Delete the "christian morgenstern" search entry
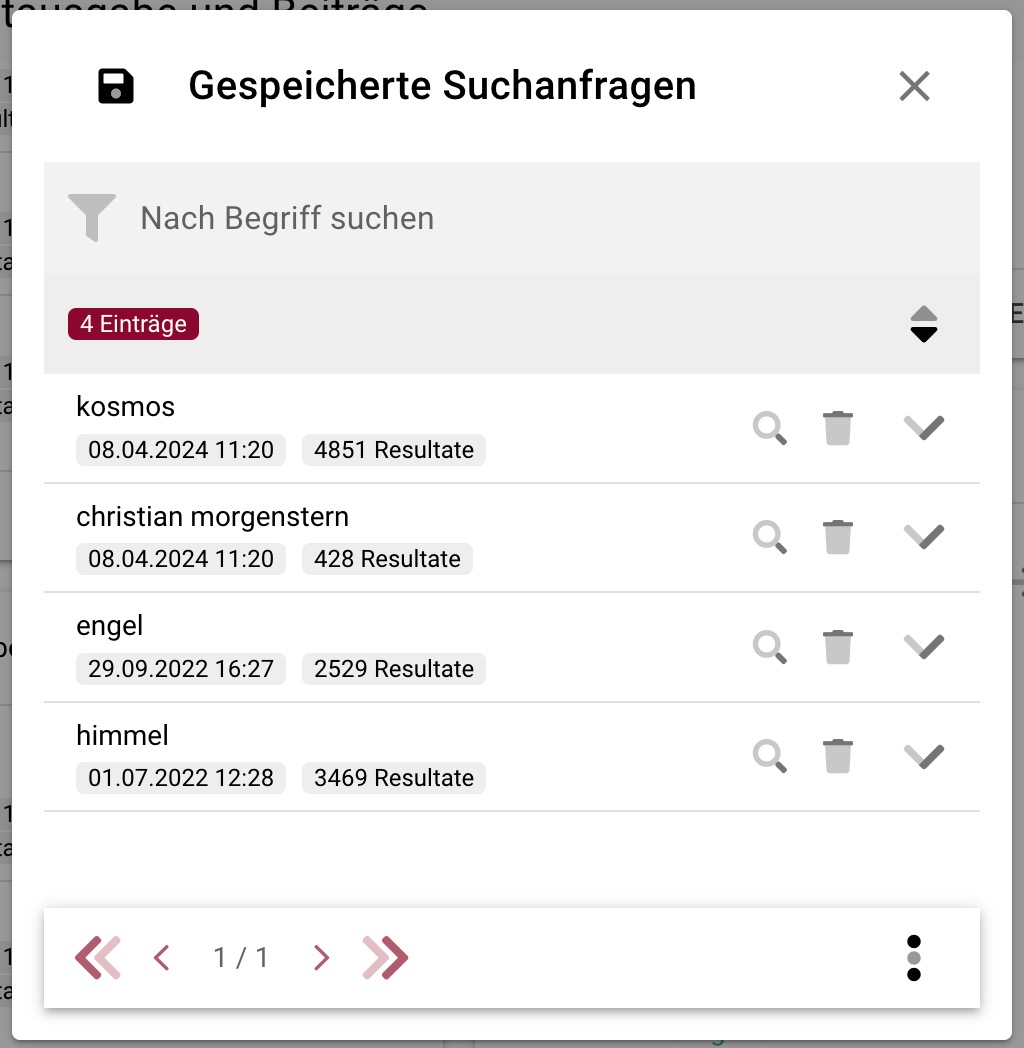This screenshot has width=1024, height=1048. tap(838, 537)
